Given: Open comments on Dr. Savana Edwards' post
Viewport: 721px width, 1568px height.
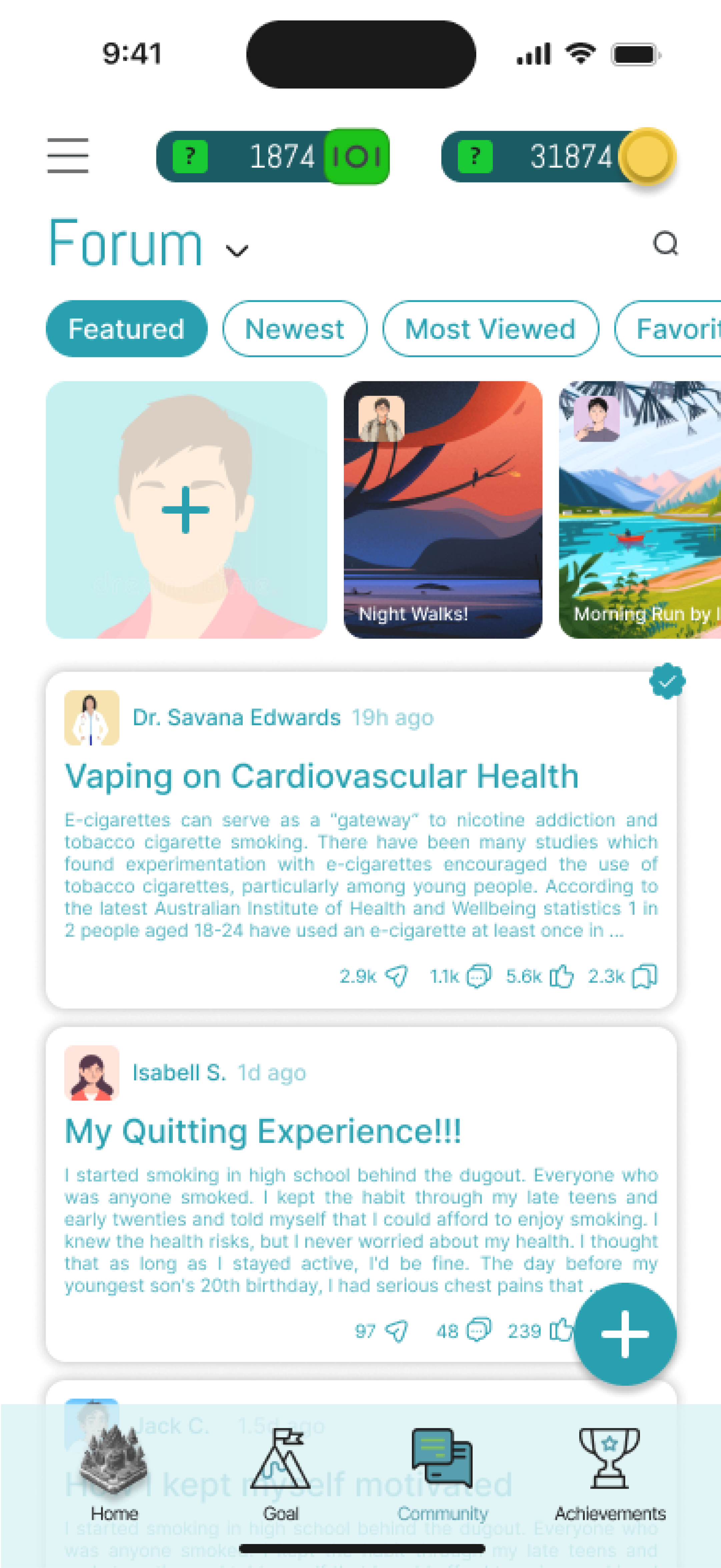Looking at the screenshot, I should click(x=478, y=976).
